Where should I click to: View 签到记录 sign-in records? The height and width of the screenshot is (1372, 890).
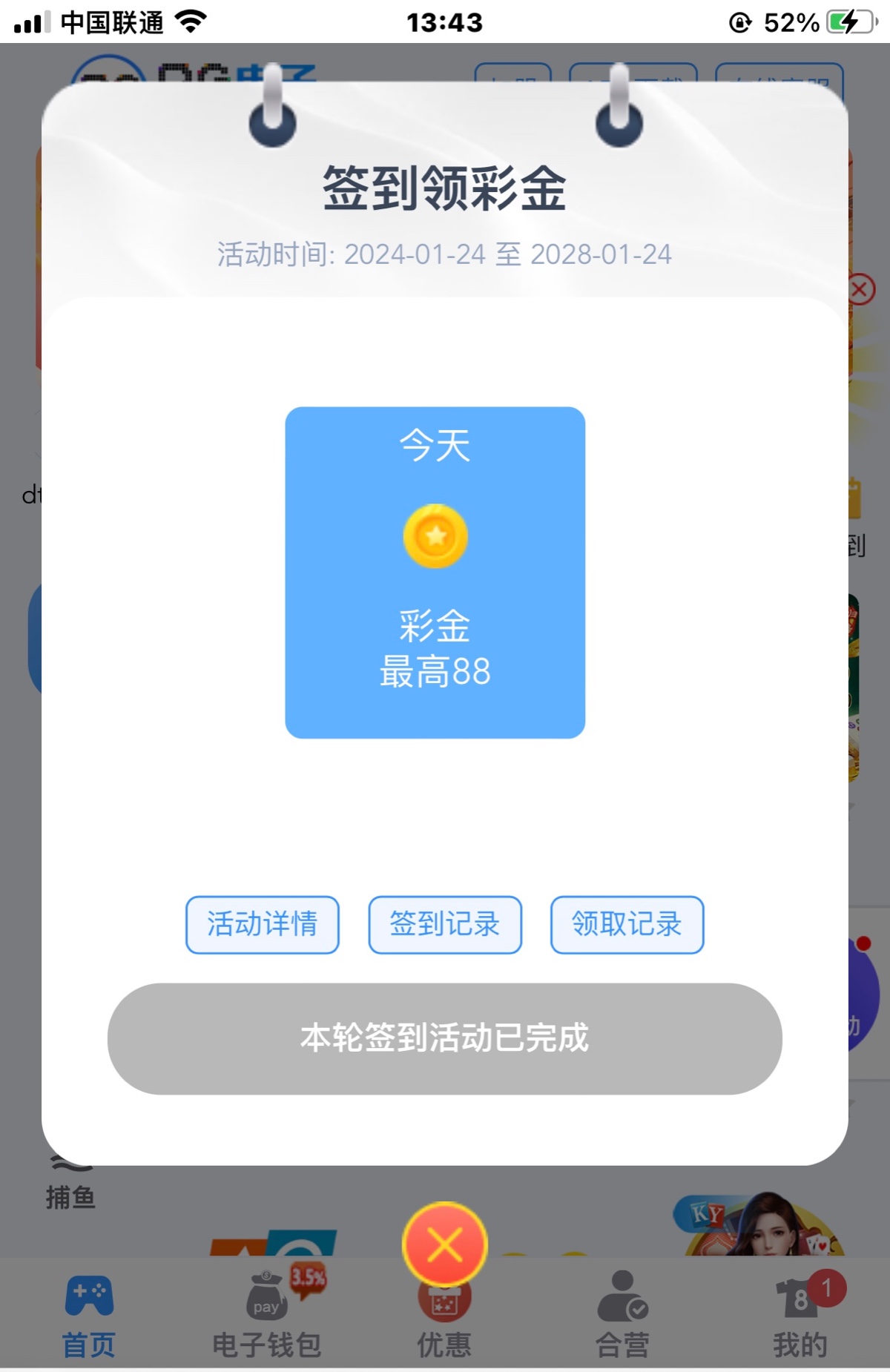(x=444, y=925)
